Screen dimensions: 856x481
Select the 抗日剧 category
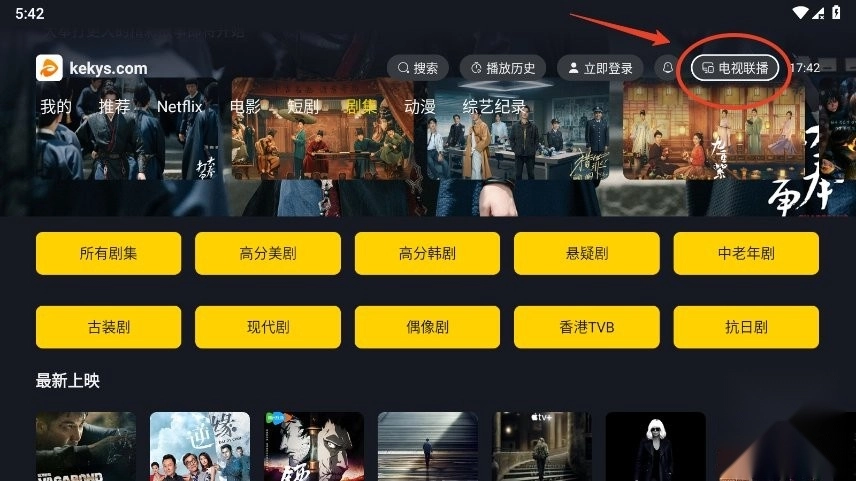(x=746, y=327)
